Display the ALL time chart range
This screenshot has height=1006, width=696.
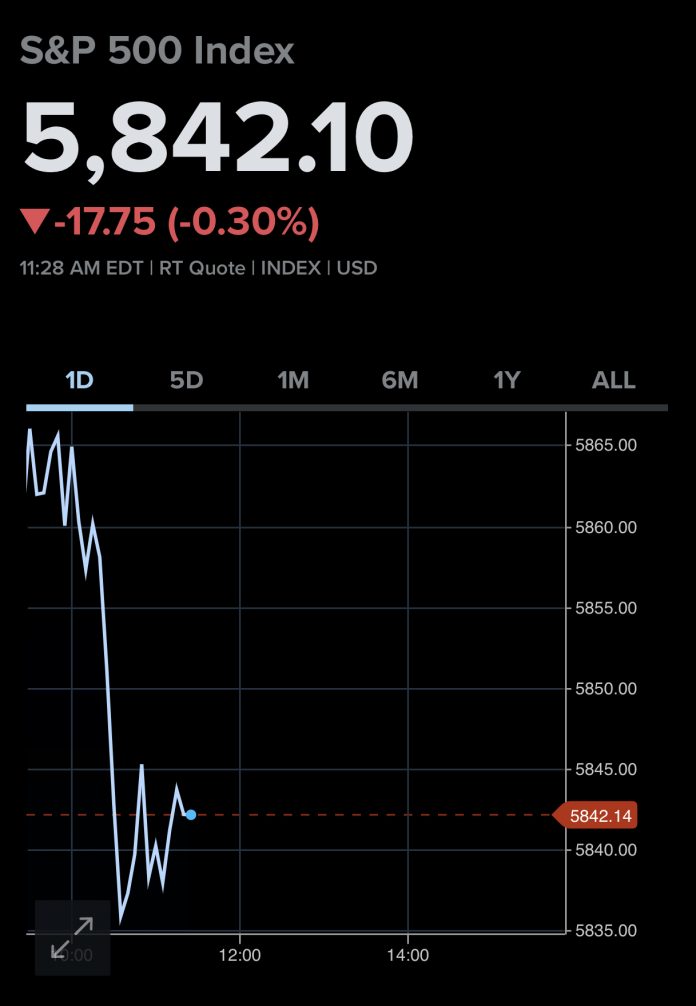pos(613,381)
